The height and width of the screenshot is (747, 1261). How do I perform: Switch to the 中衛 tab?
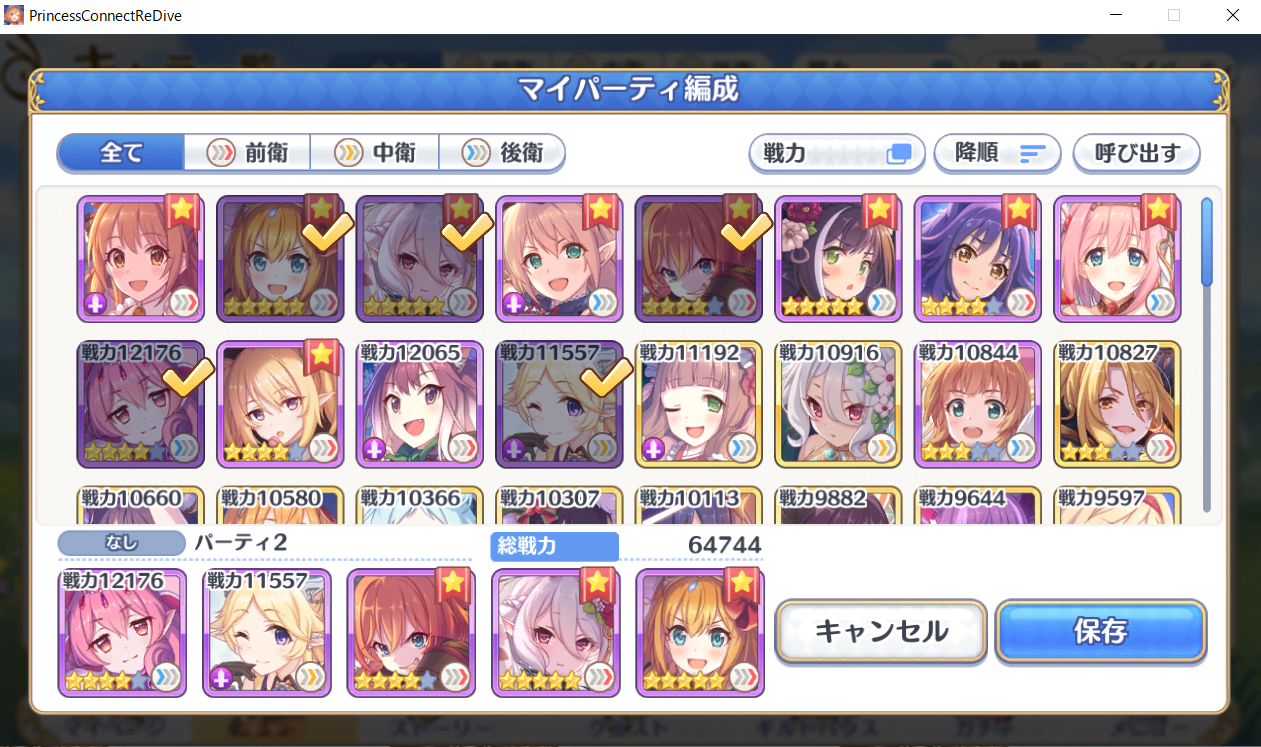(x=375, y=153)
